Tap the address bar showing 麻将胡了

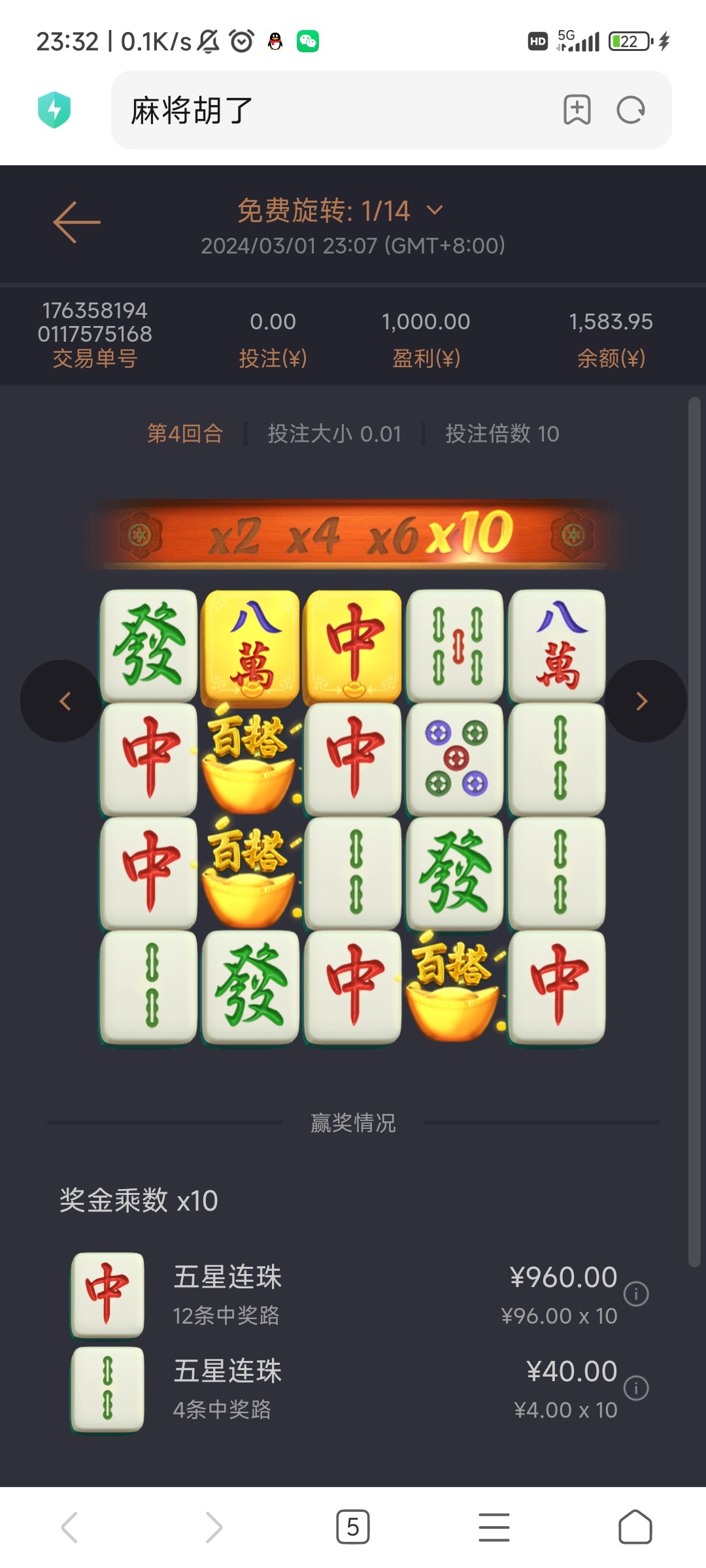coord(327,110)
